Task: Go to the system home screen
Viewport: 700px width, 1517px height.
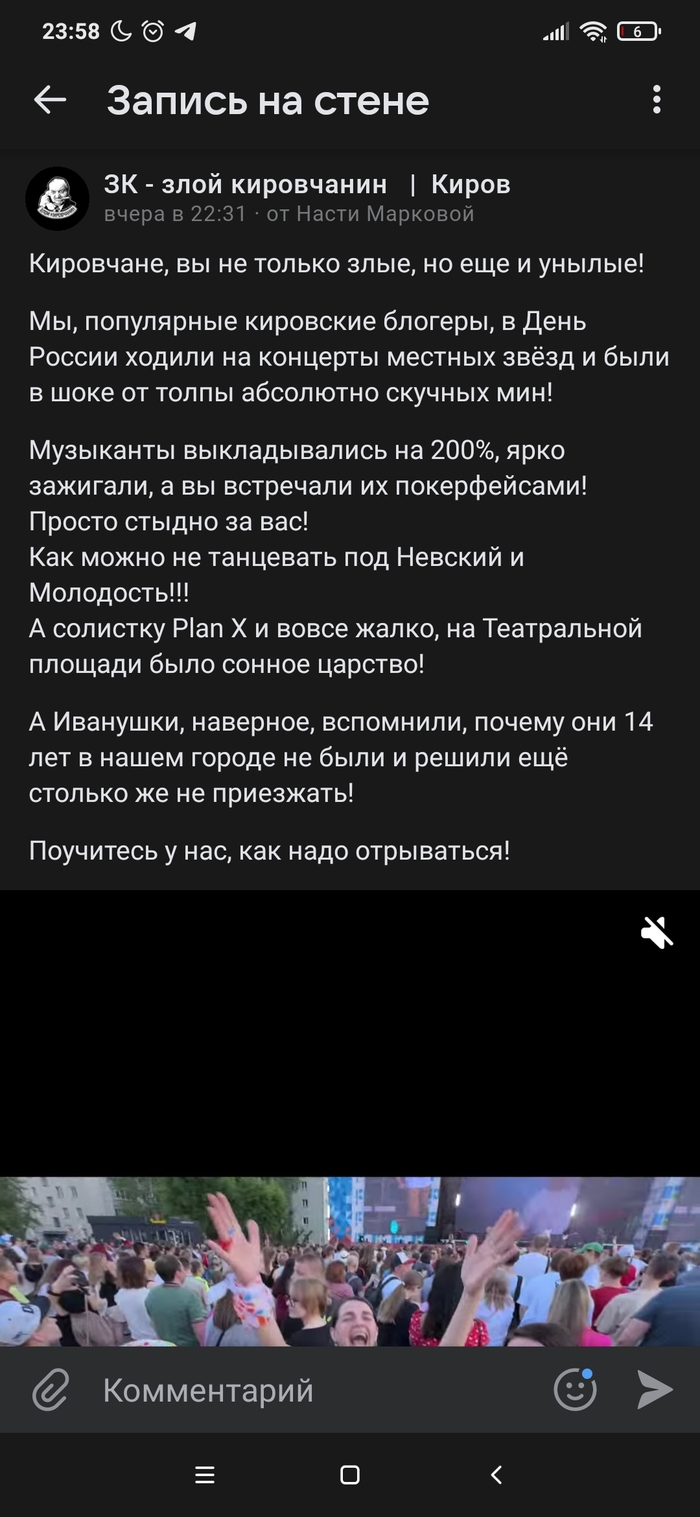Action: [x=350, y=1475]
